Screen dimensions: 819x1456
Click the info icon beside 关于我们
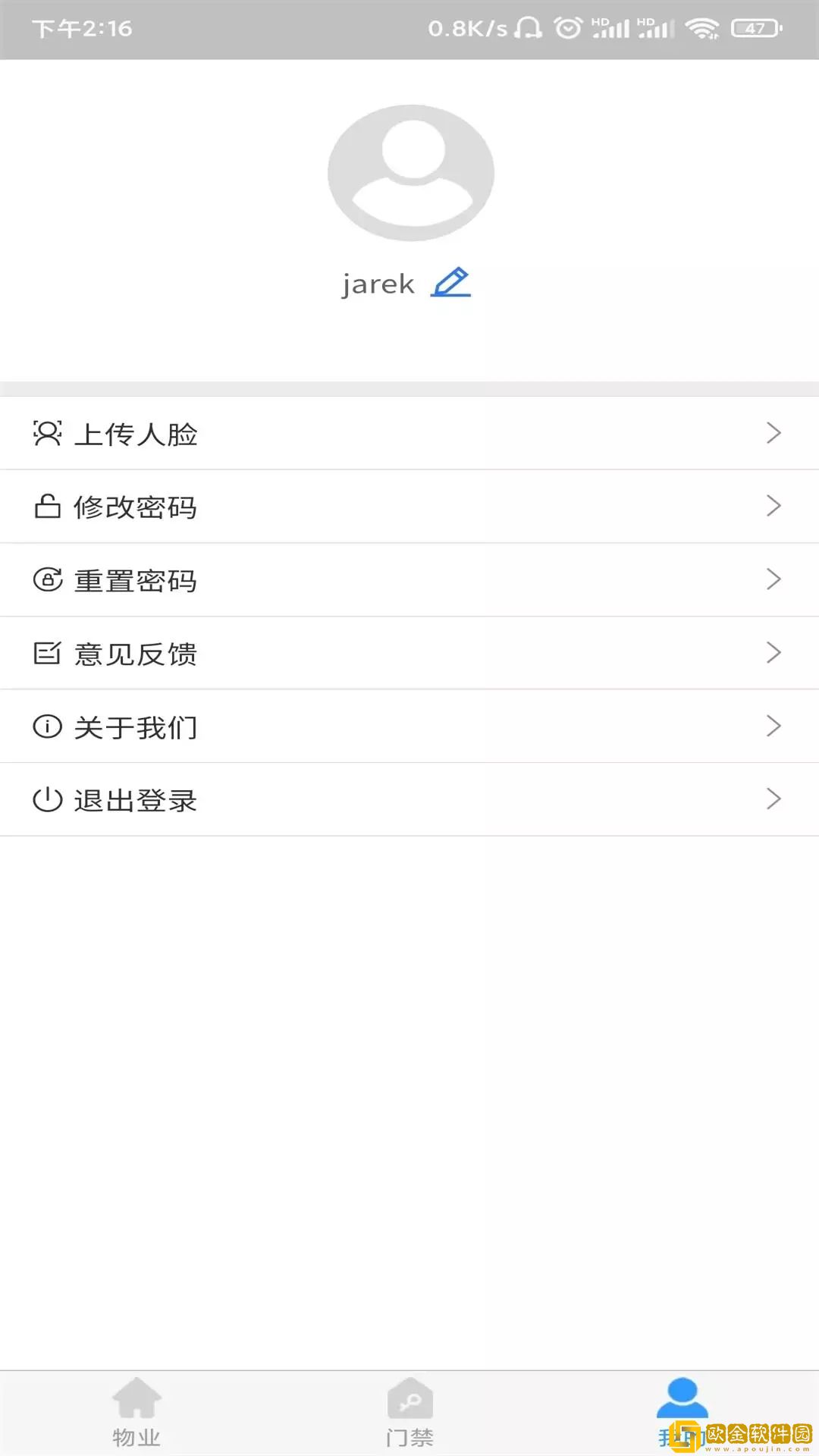(x=47, y=725)
